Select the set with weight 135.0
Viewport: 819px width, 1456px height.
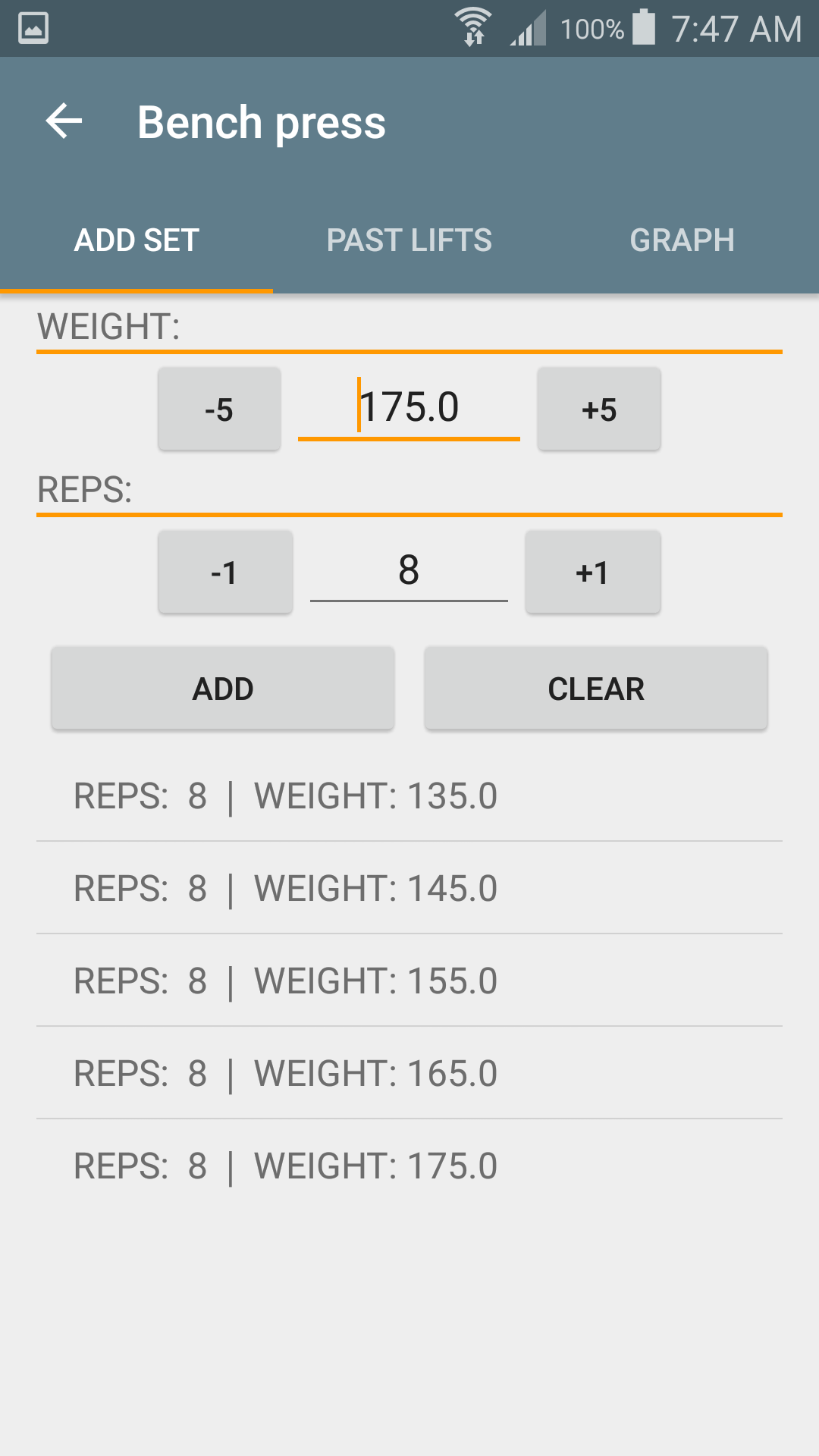tap(409, 796)
